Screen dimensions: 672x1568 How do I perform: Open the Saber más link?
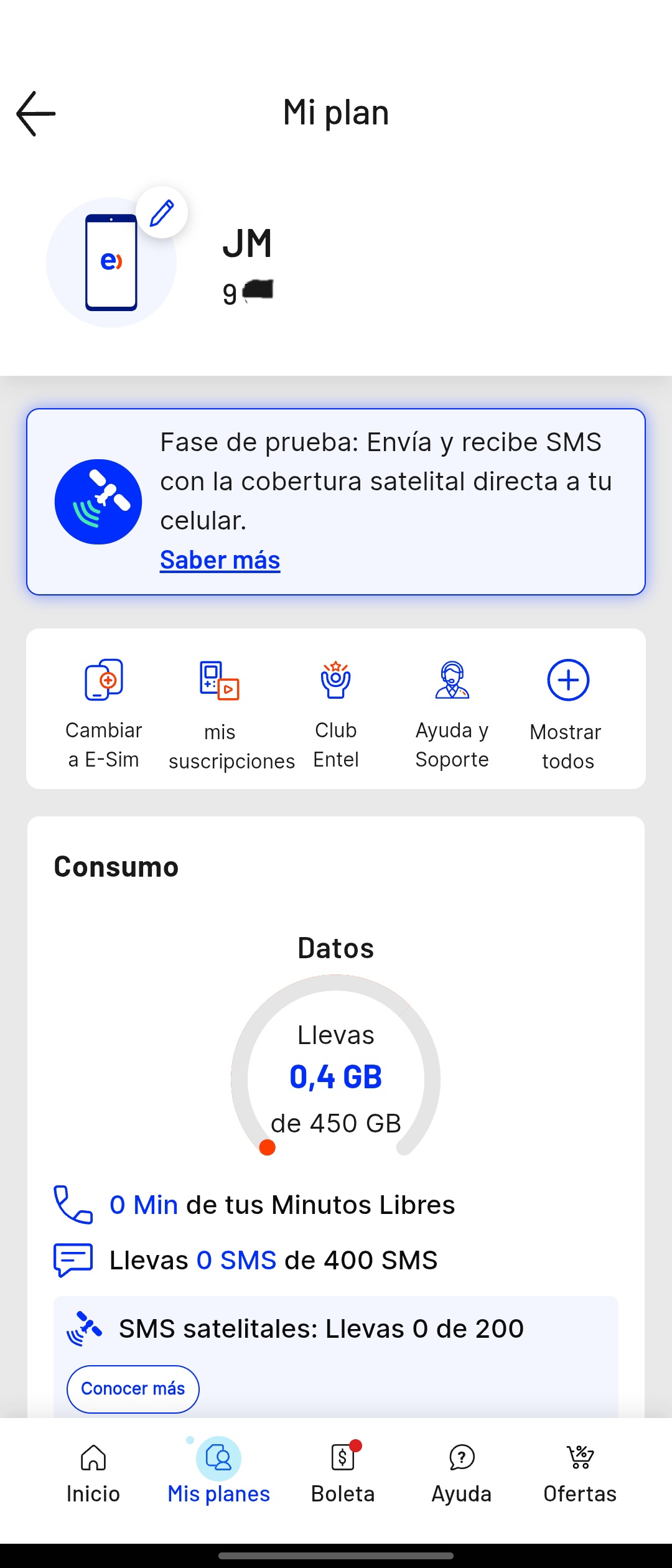tap(220, 559)
